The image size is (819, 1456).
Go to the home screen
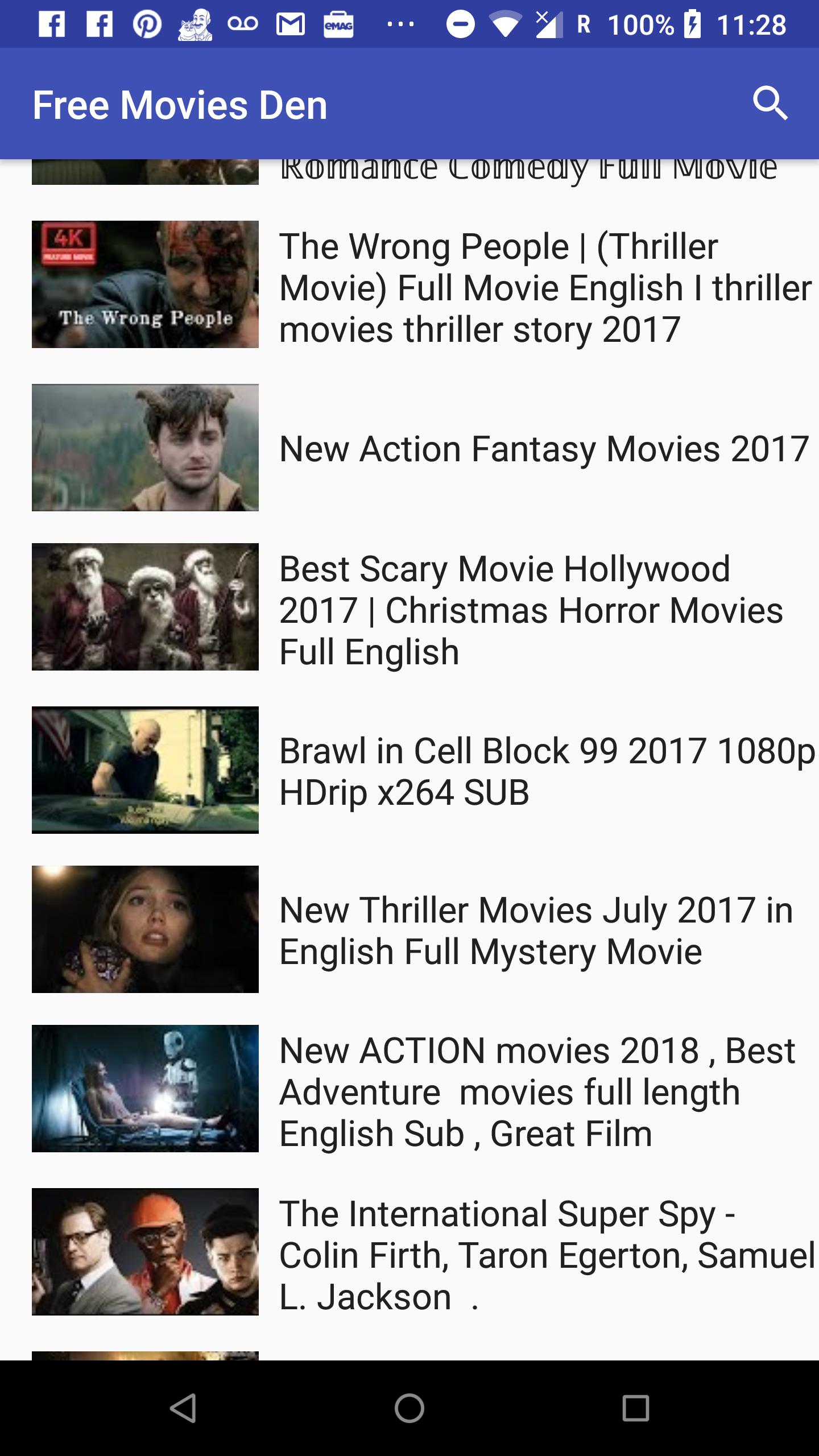tap(409, 1408)
